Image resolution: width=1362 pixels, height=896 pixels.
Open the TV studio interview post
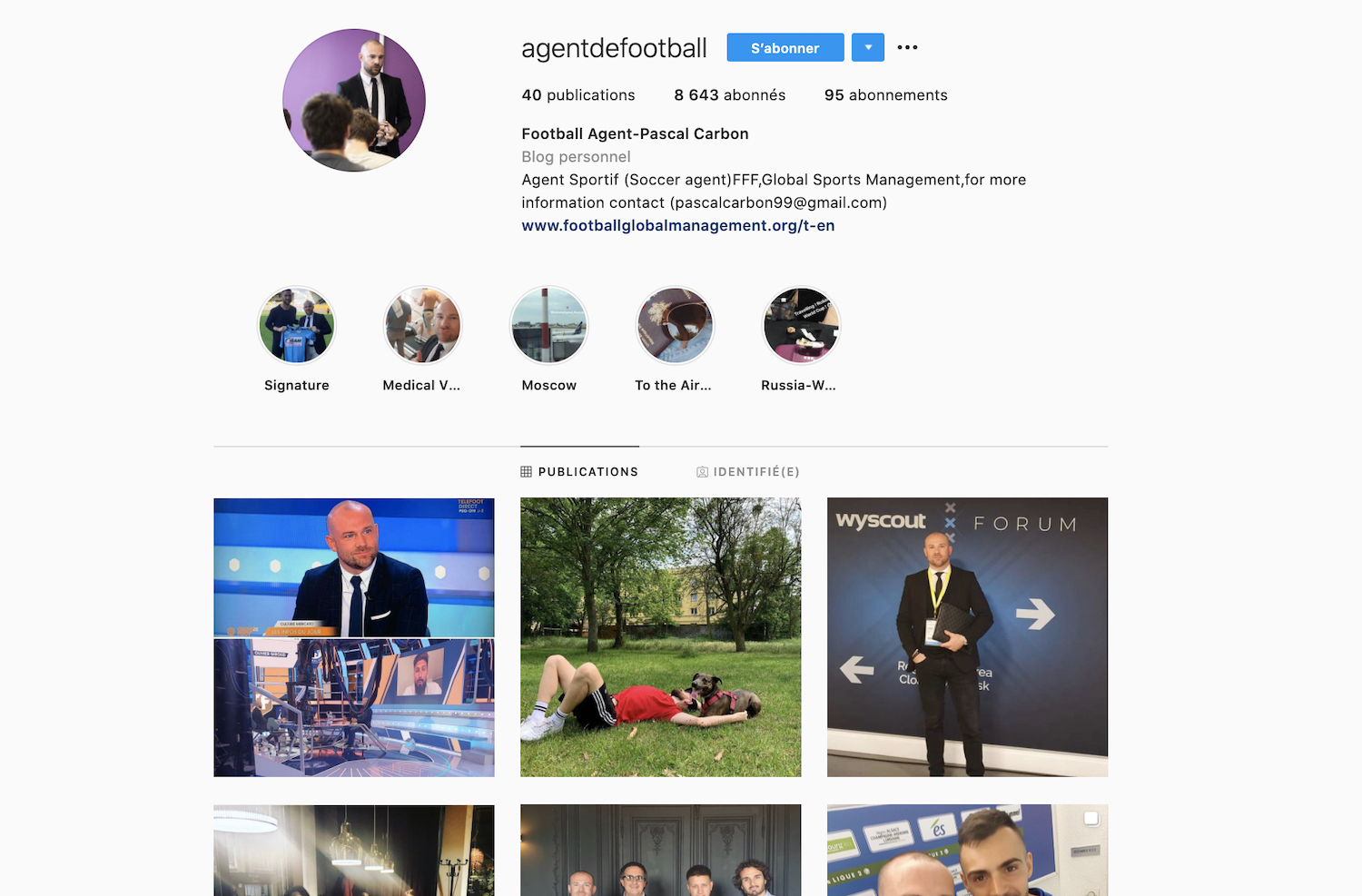tap(354, 637)
